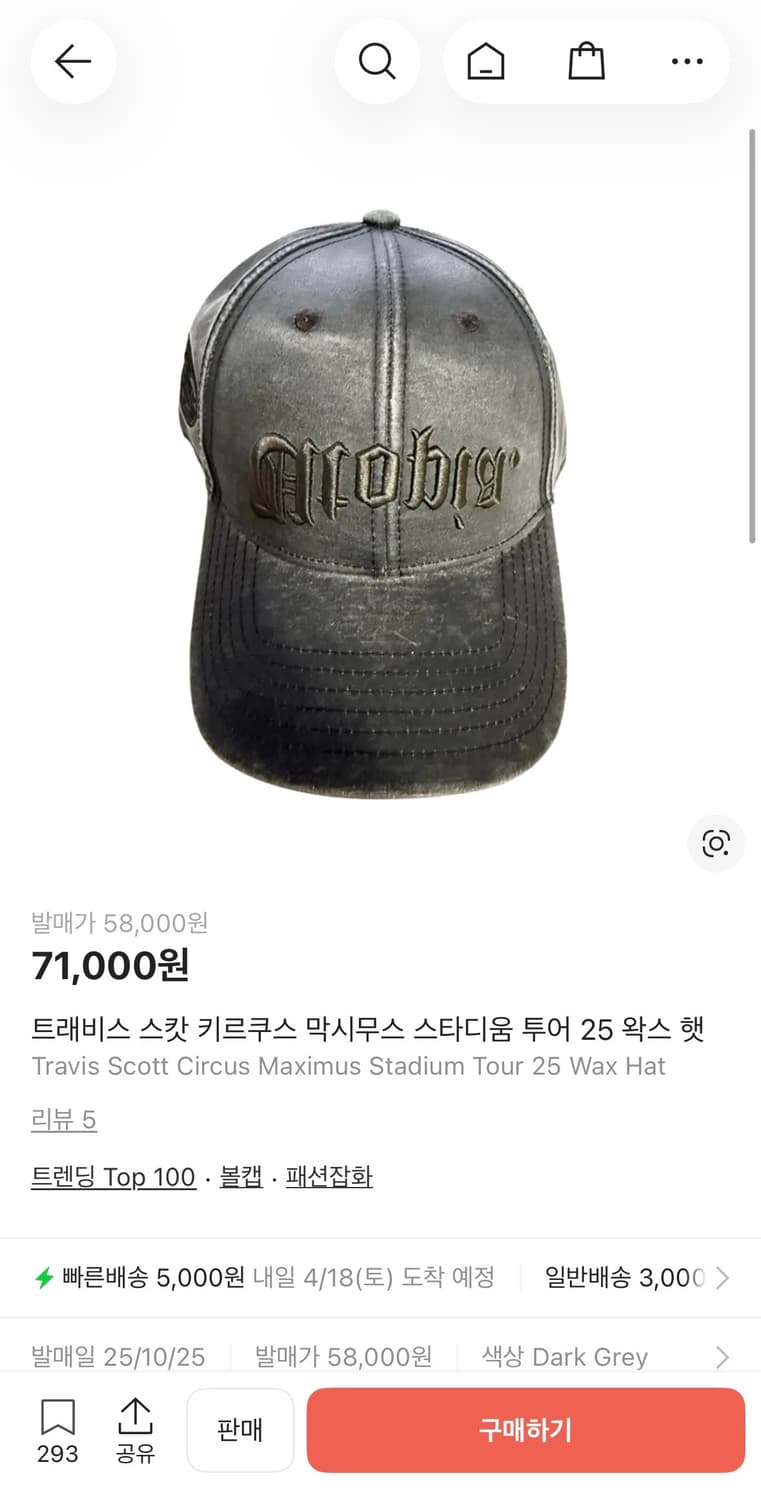Expand the product details row chevron
Image resolution: width=761 pixels, height=1500 pixels.
[x=722, y=1356]
